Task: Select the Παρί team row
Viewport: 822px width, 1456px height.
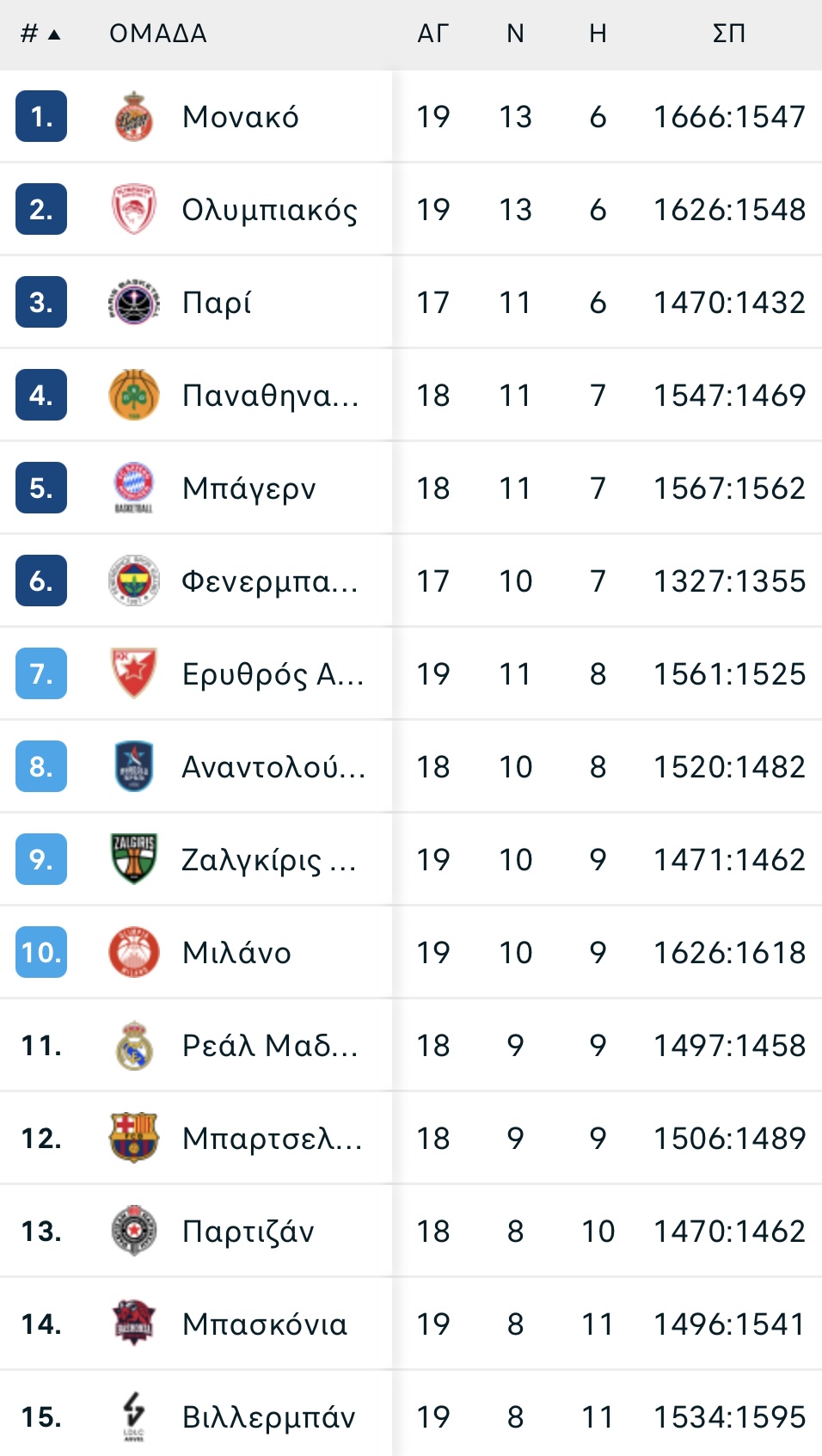Action: coord(411,302)
